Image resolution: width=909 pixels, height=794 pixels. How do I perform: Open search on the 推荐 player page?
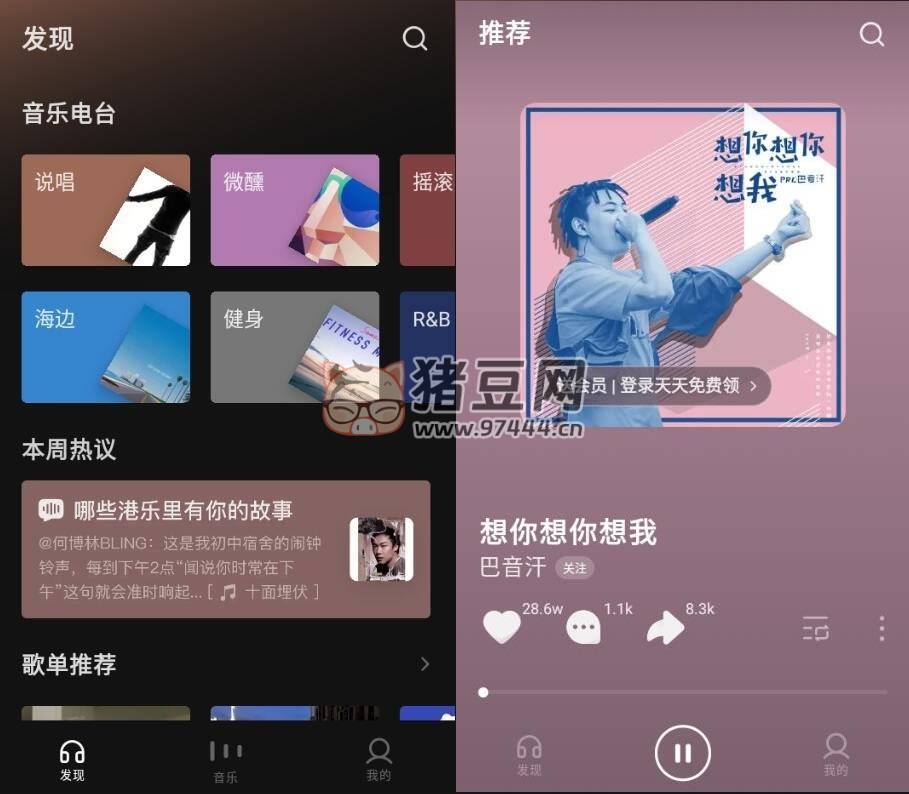click(871, 34)
